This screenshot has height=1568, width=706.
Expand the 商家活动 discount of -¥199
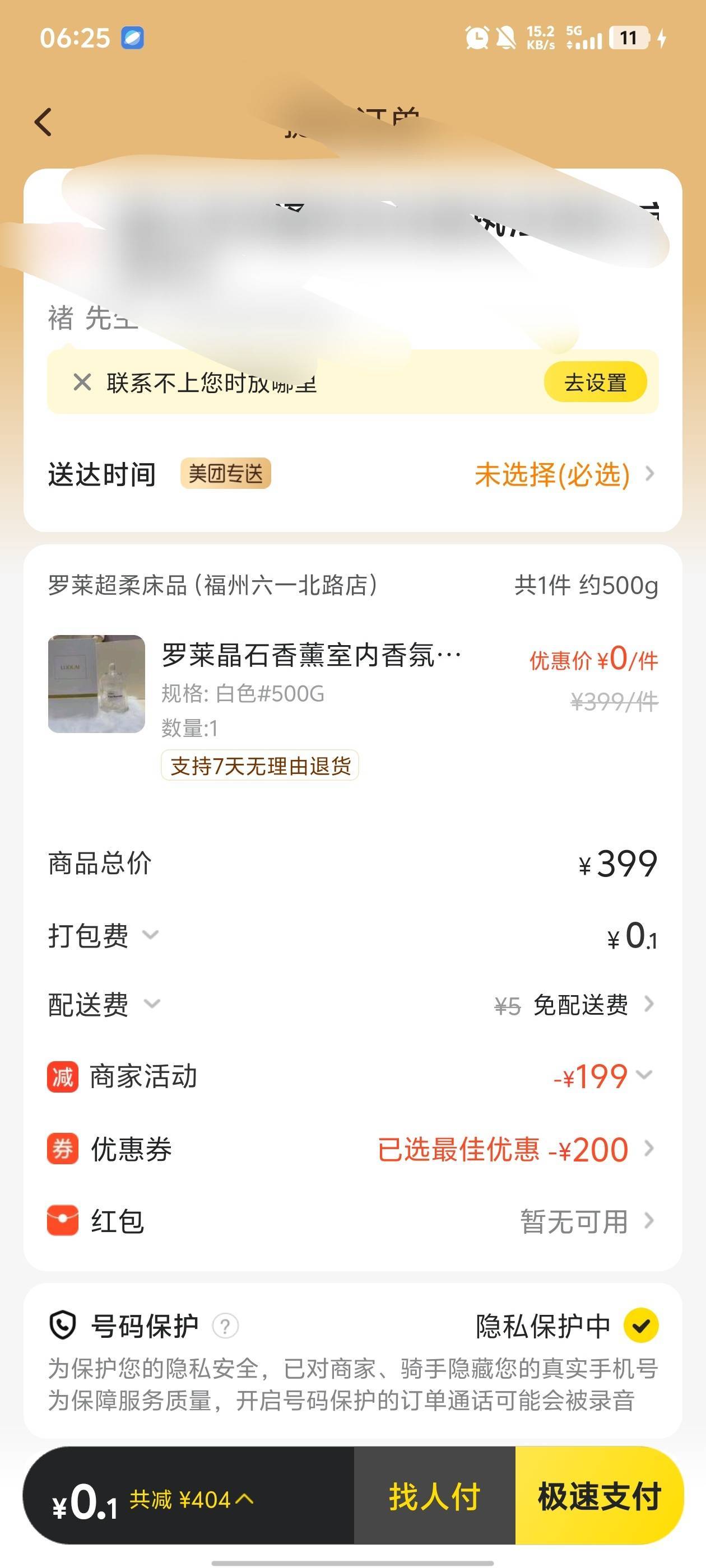coord(644,1076)
